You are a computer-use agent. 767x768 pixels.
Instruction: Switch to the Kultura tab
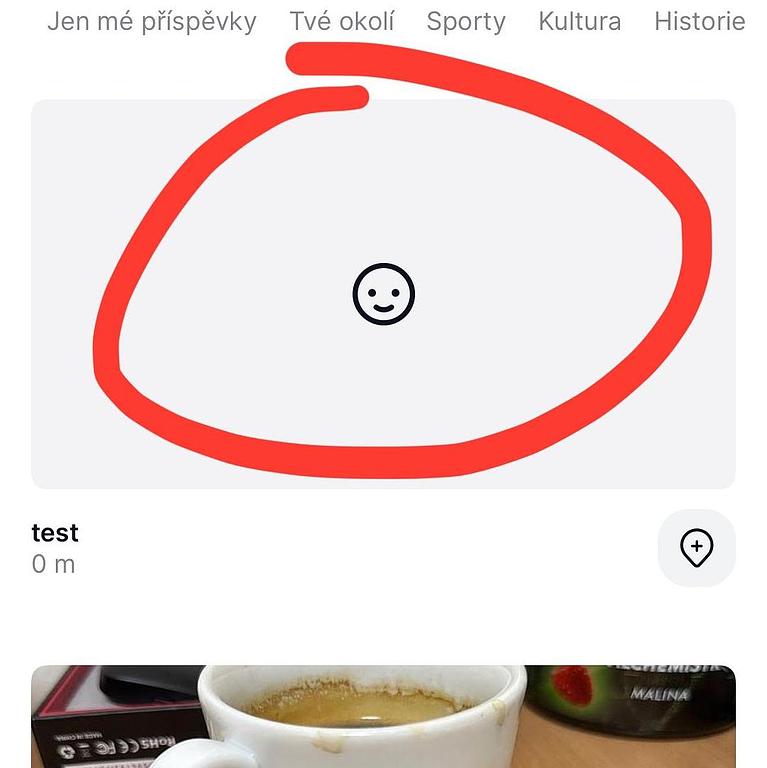tap(579, 21)
